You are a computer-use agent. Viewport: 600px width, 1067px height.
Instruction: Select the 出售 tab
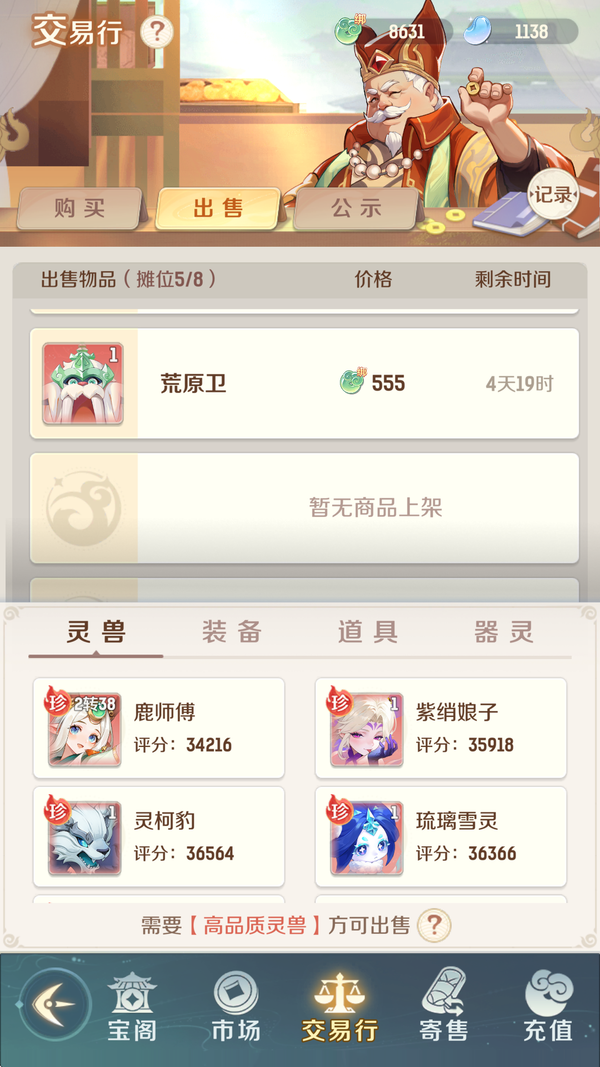[x=218, y=208]
